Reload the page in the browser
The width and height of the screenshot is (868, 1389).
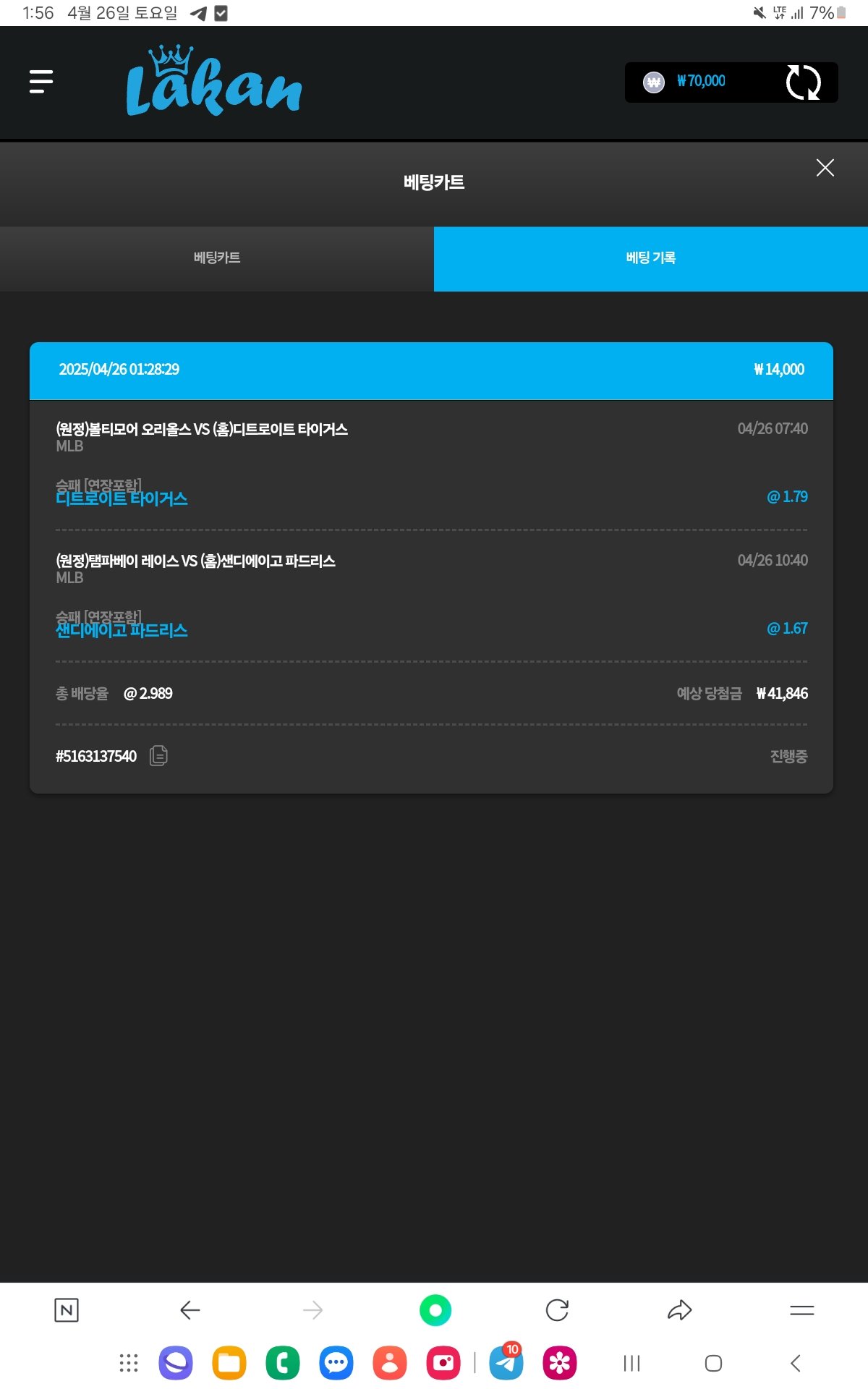click(x=557, y=1310)
